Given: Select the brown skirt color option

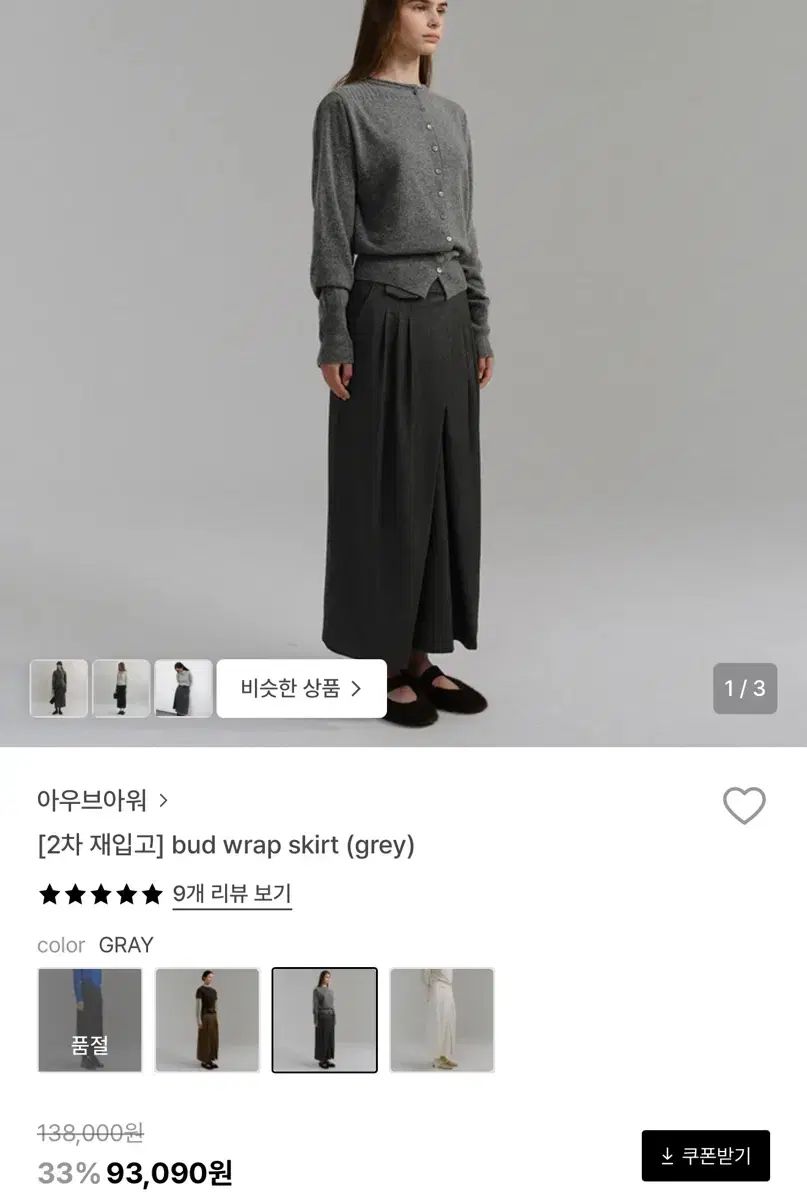Looking at the screenshot, I should (x=207, y=1019).
